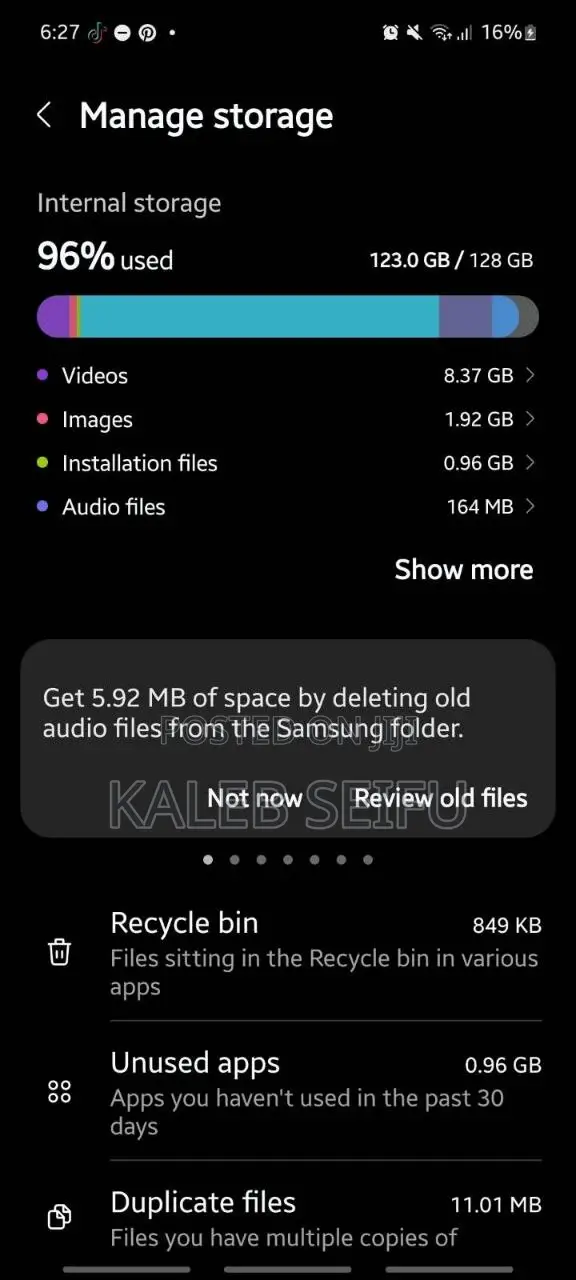The width and height of the screenshot is (576, 1280).
Task: Dismiss suggestion with Not now
Action: 254,798
